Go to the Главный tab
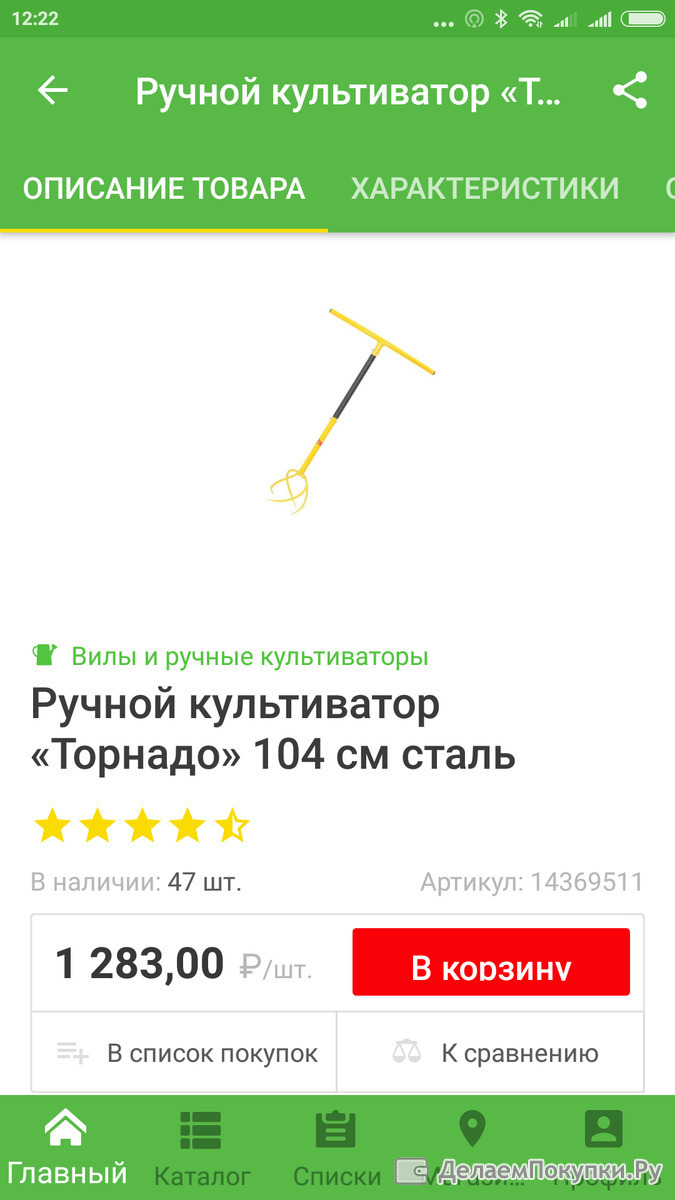Image resolution: width=675 pixels, height=1200 pixels. 67,1148
